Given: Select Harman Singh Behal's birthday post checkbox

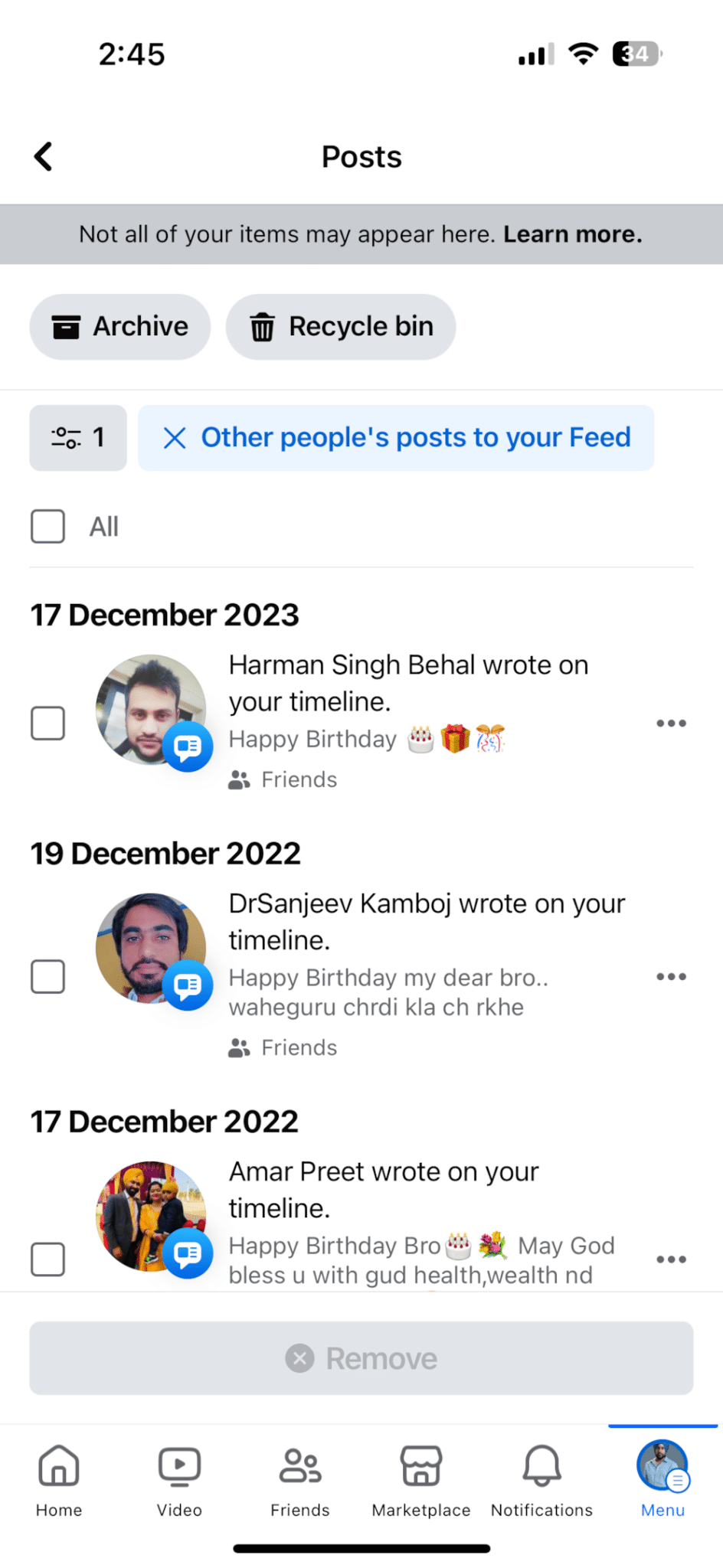Looking at the screenshot, I should pos(47,722).
